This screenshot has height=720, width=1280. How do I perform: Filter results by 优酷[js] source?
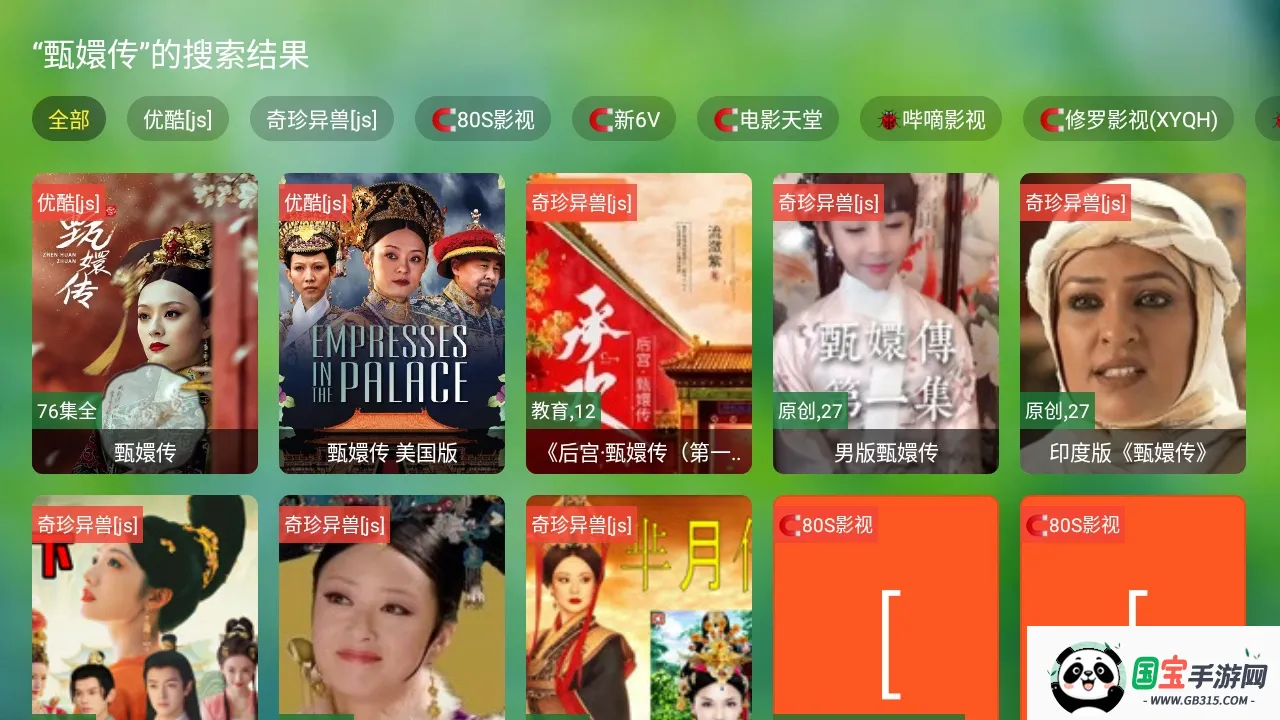tap(177, 120)
